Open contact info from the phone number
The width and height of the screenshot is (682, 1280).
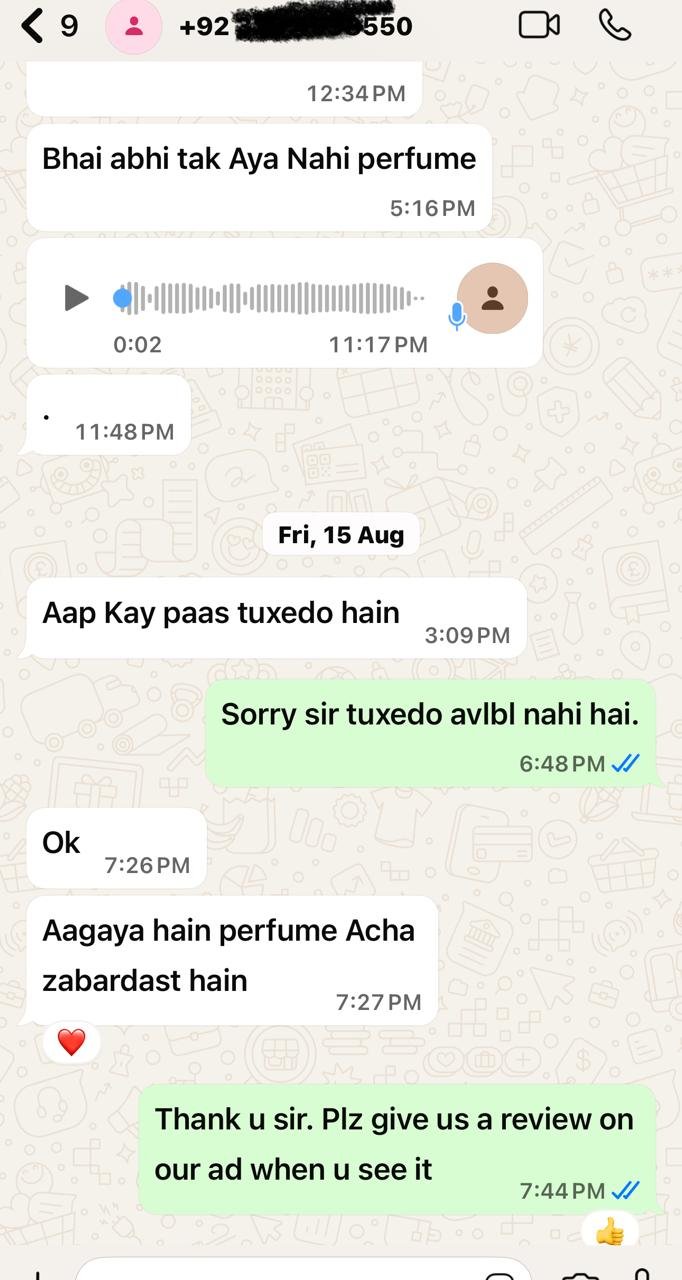[x=295, y=26]
